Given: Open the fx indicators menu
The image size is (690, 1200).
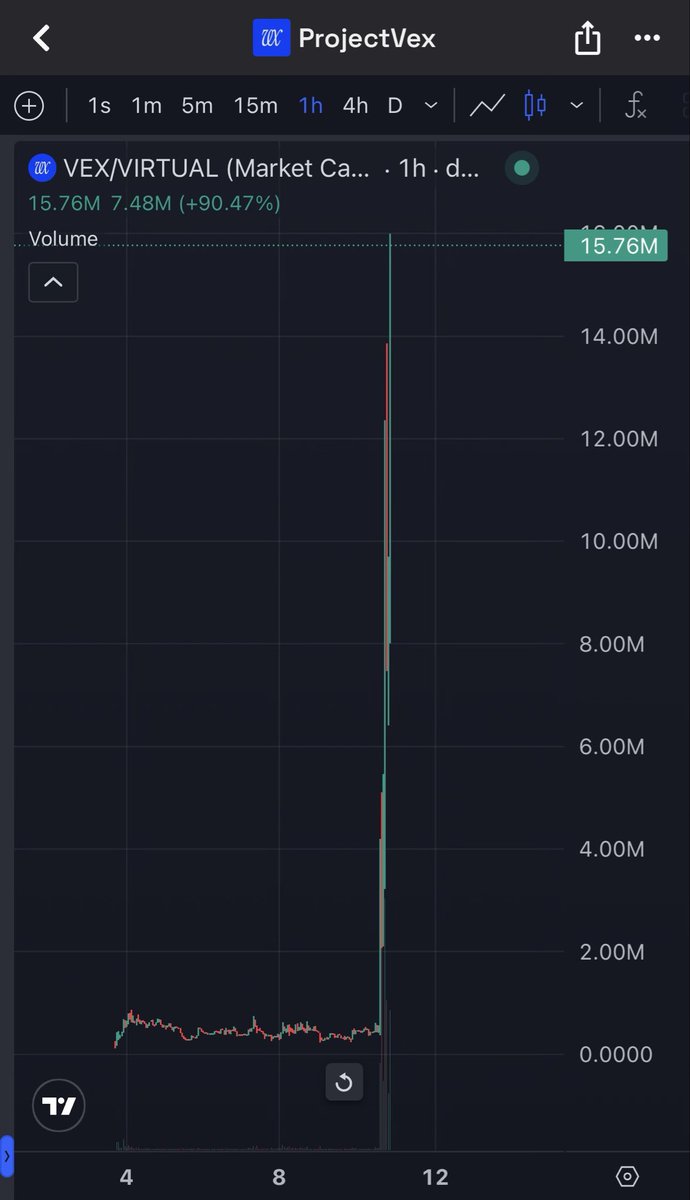Looking at the screenshot, I should [635, 105].
